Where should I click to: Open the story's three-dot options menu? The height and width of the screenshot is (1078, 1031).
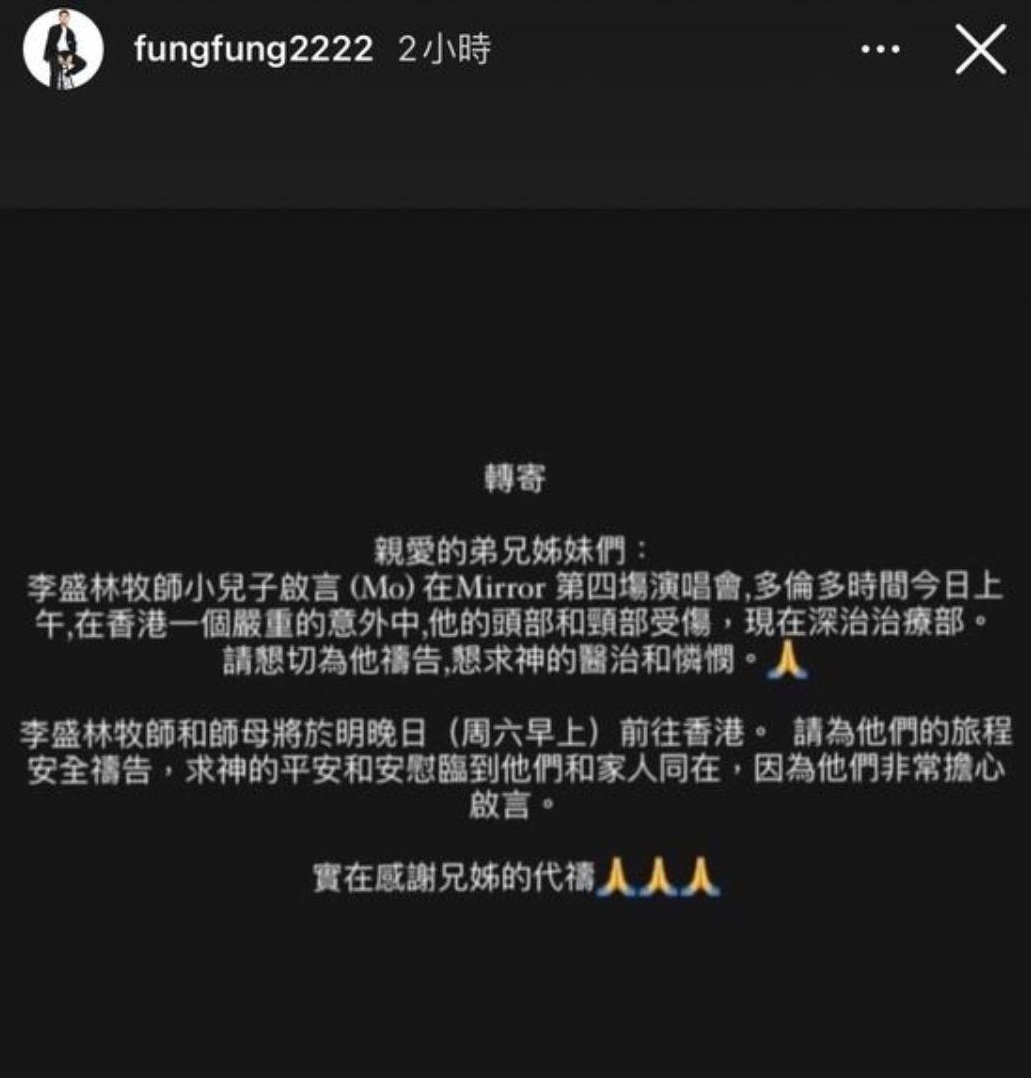881,50
